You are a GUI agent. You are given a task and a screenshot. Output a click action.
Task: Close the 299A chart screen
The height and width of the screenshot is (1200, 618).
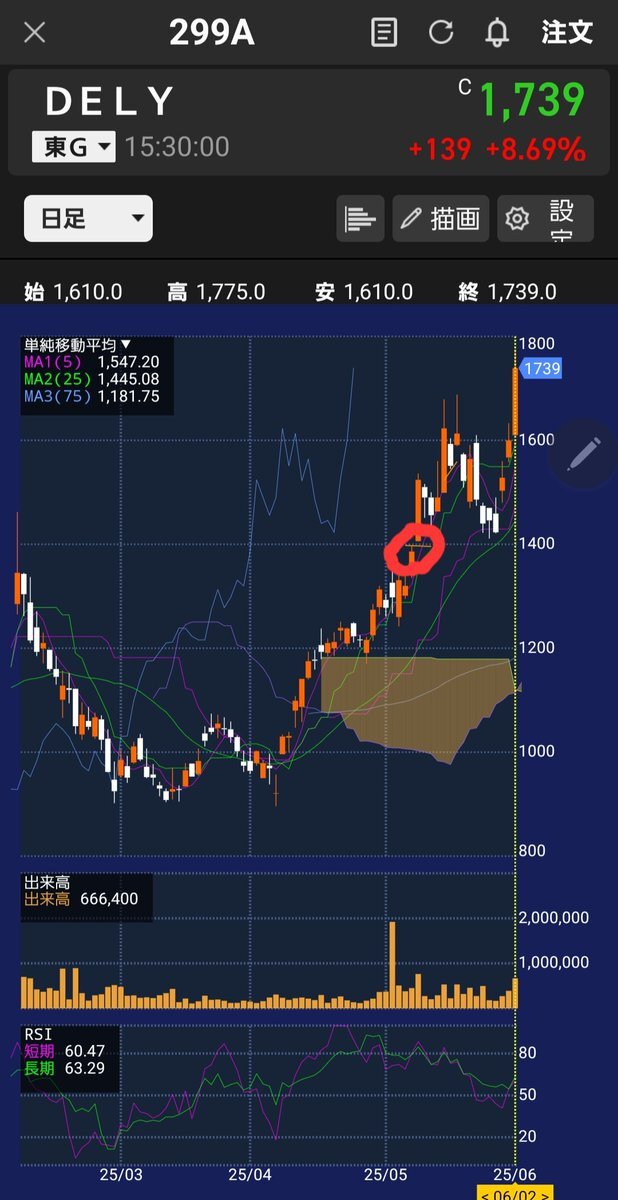click(x=34, y=33)
